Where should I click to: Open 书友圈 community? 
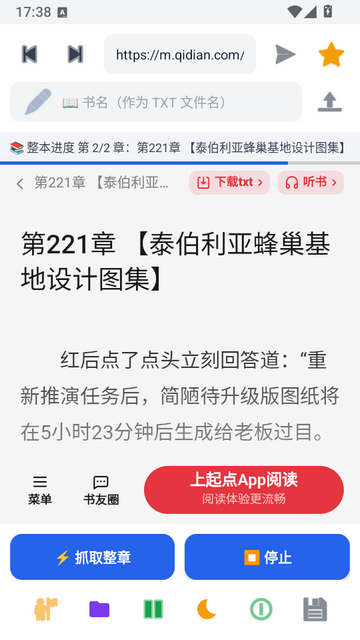pyautogui.click(x=101, y=490)
